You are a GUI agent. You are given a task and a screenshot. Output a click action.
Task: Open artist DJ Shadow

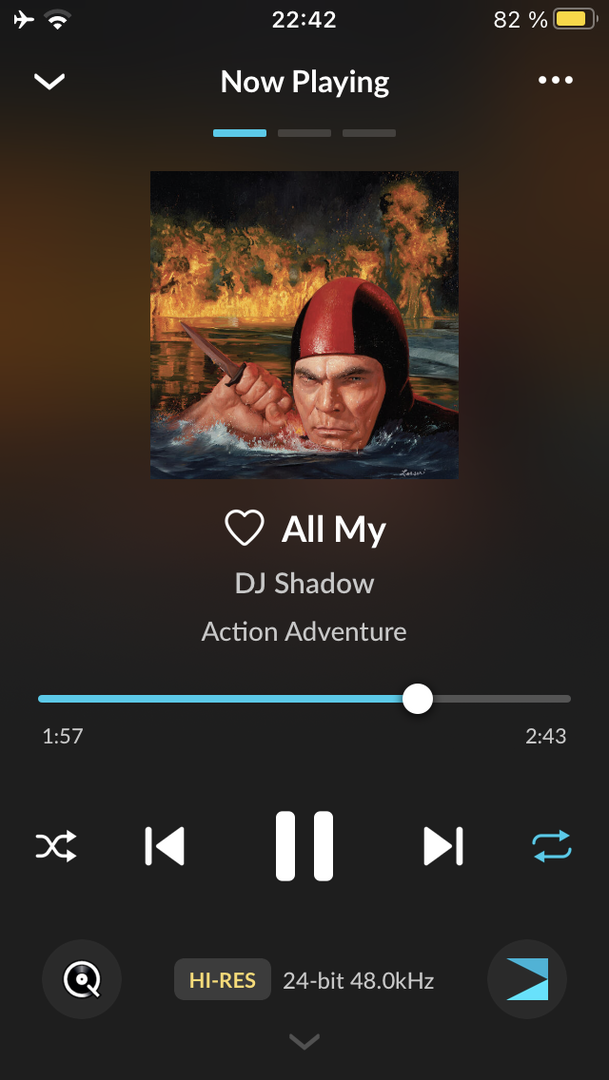coord(304,584)
